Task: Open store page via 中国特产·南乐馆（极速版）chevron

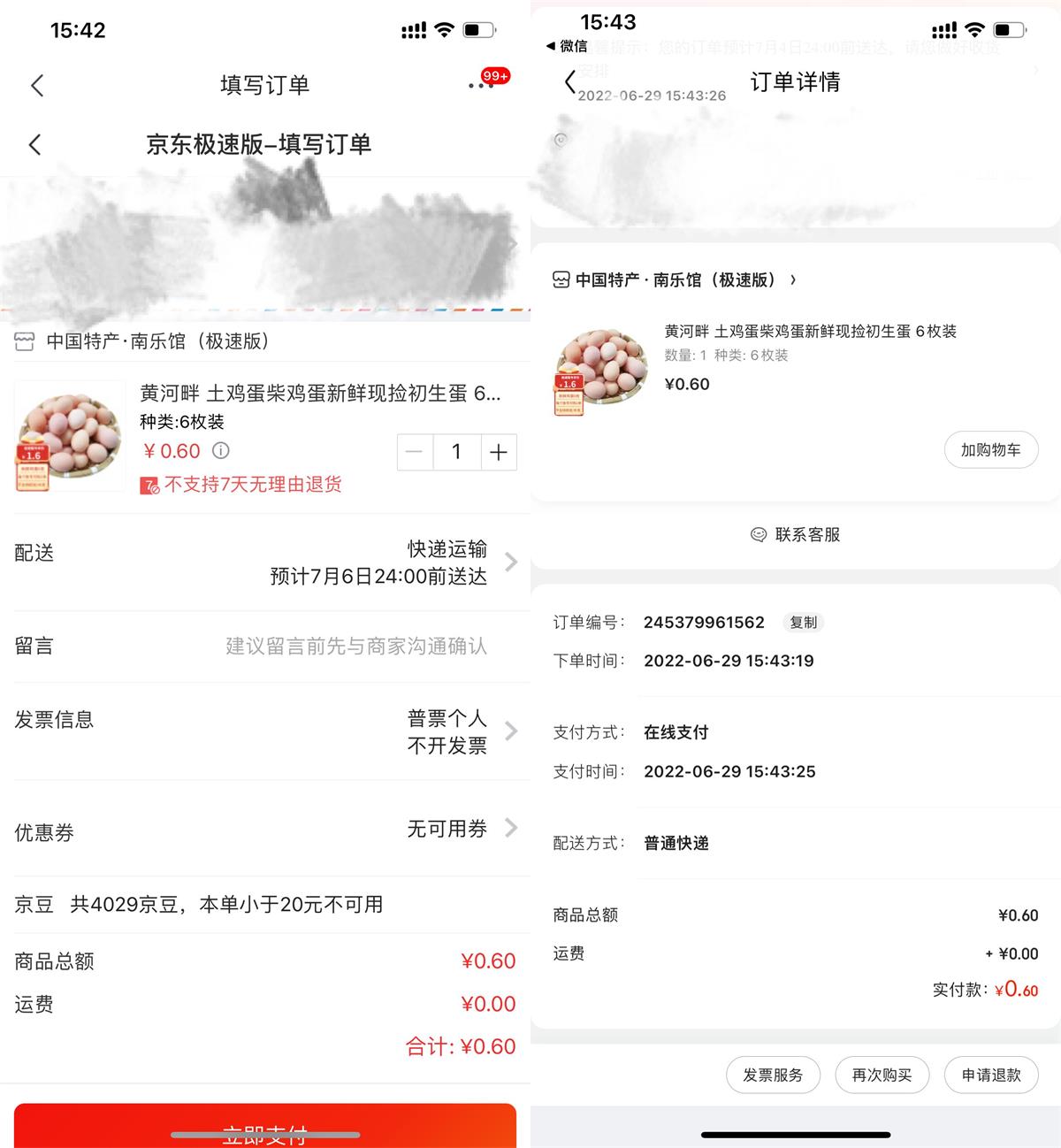Action: [793, 279]
